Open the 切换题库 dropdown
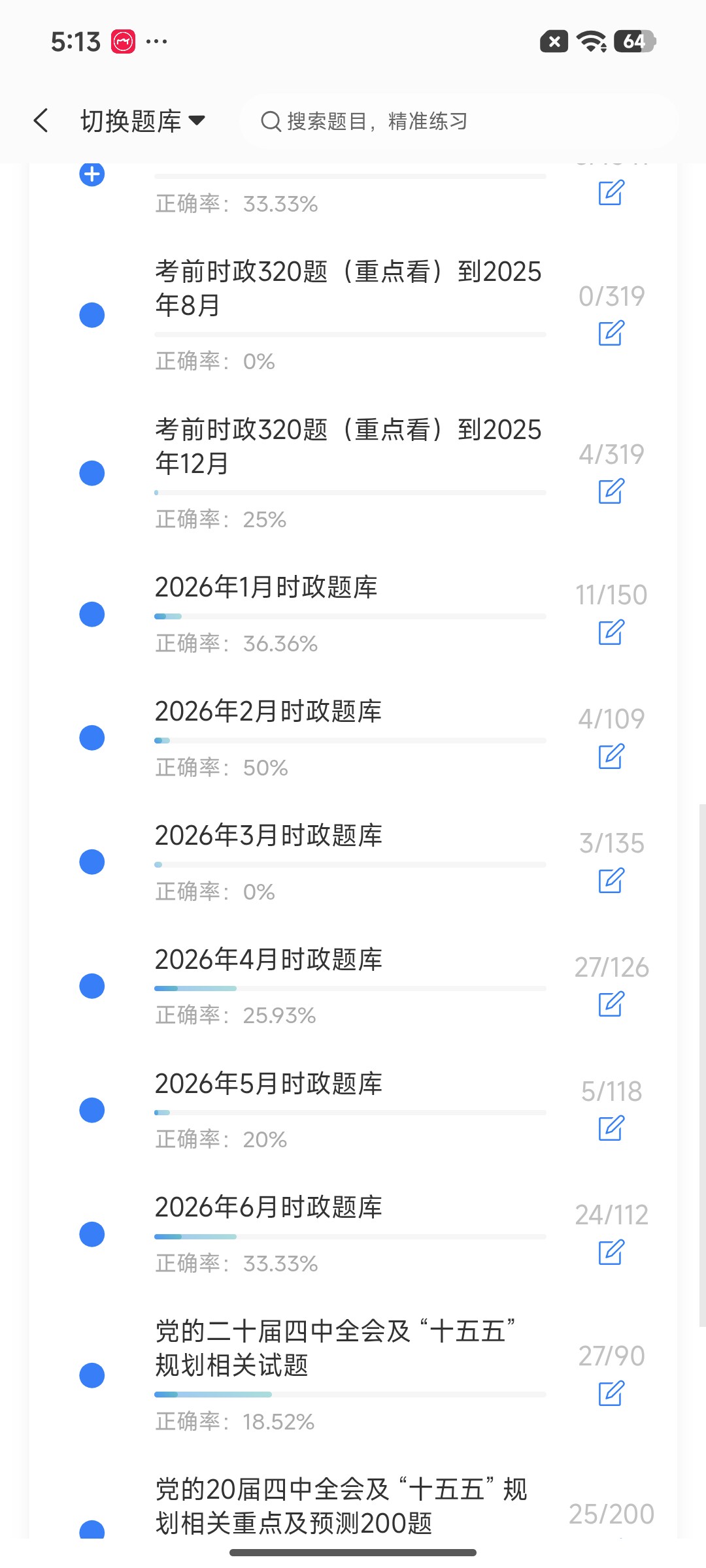 point(143,121)
